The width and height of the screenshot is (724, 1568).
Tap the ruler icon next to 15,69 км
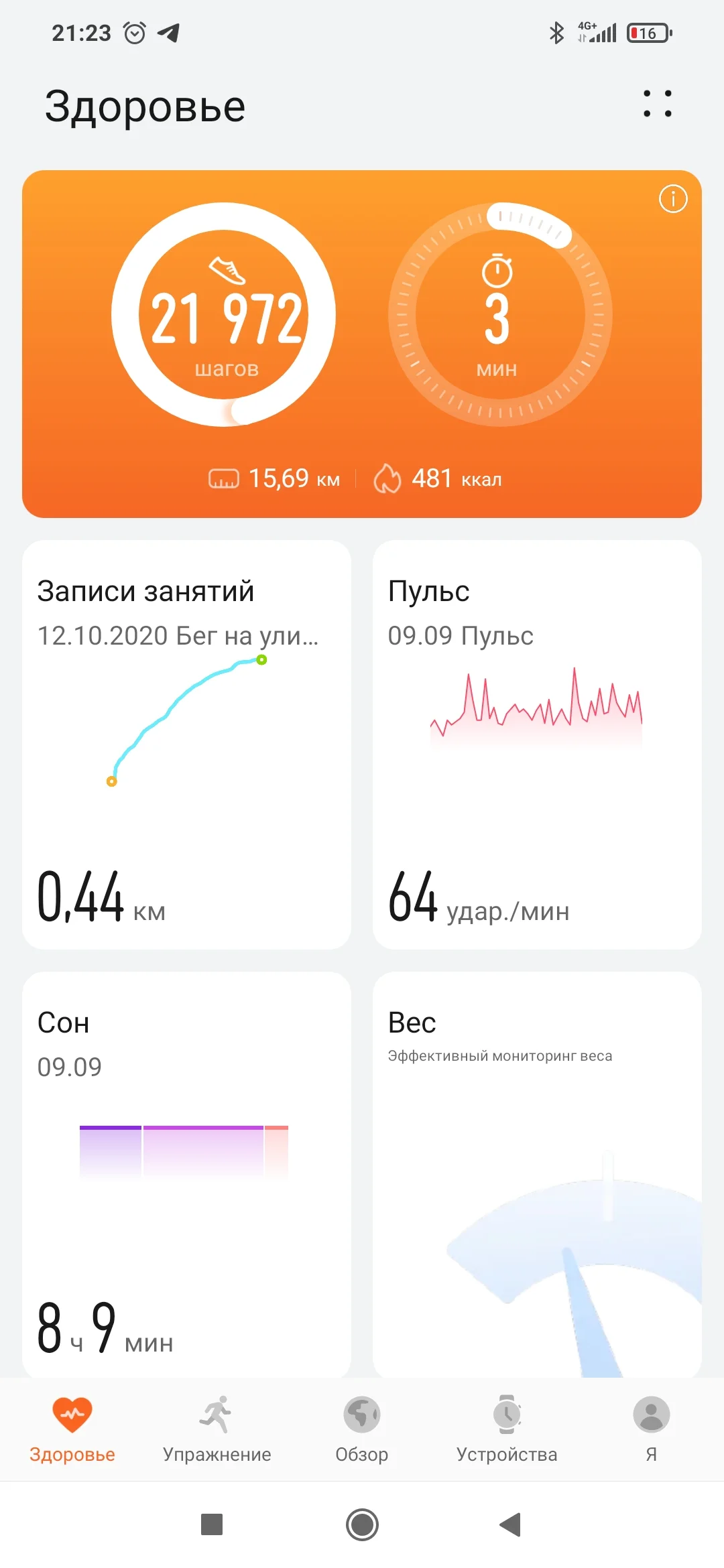[223, 478]
